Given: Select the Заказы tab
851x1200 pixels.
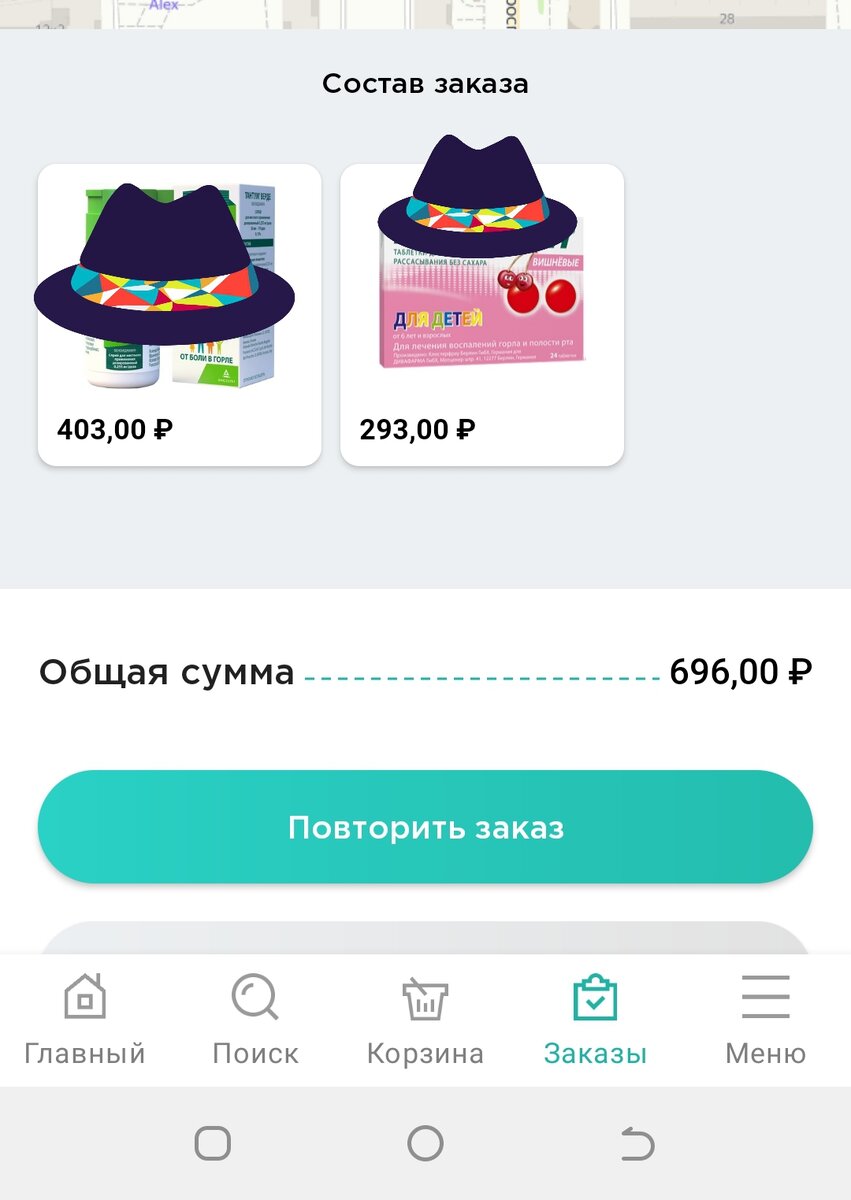Looking at the screenshot, I should [x=595, y=1020].
